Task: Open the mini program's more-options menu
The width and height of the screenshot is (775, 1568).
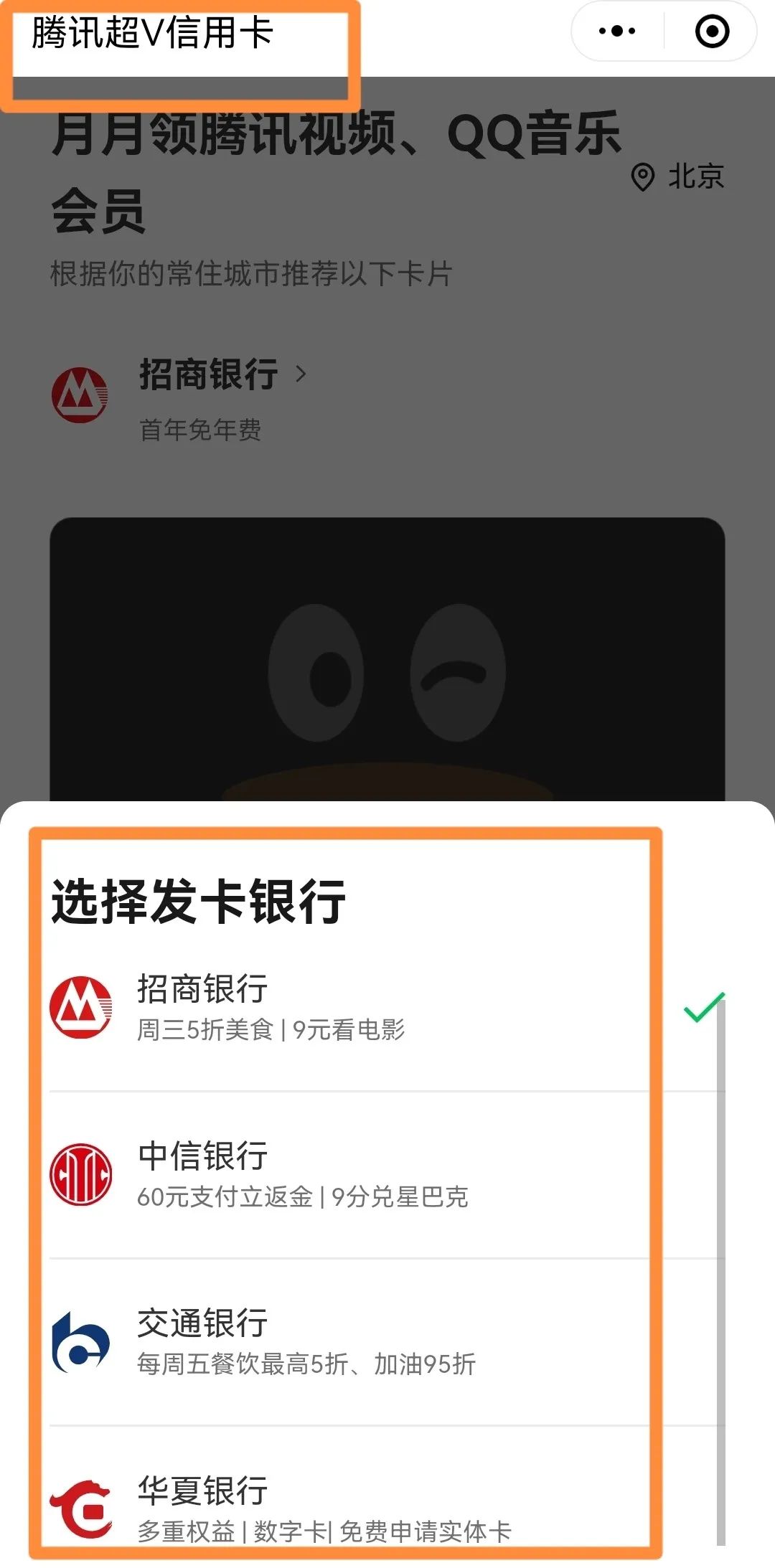Action: pyautogui.click(x=617, y=32)
